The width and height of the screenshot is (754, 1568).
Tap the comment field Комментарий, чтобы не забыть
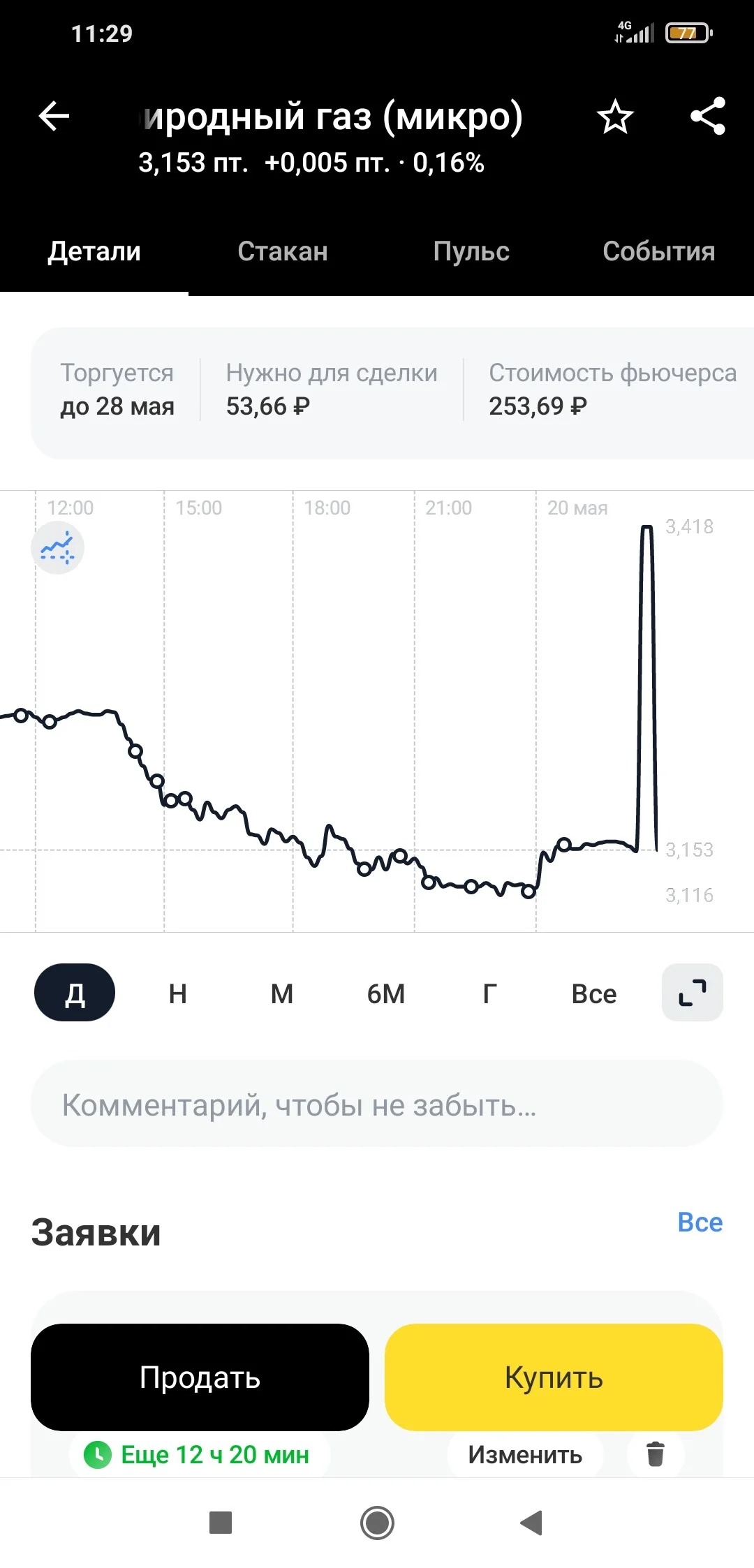377,1104
